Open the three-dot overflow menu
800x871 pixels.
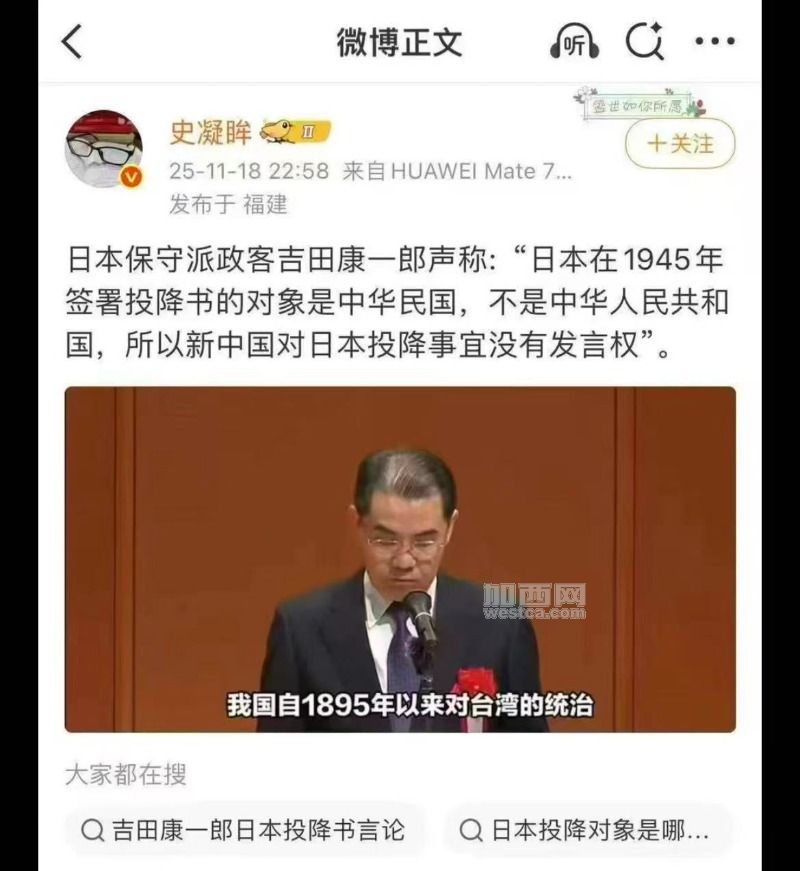click(x=715, y=43)
